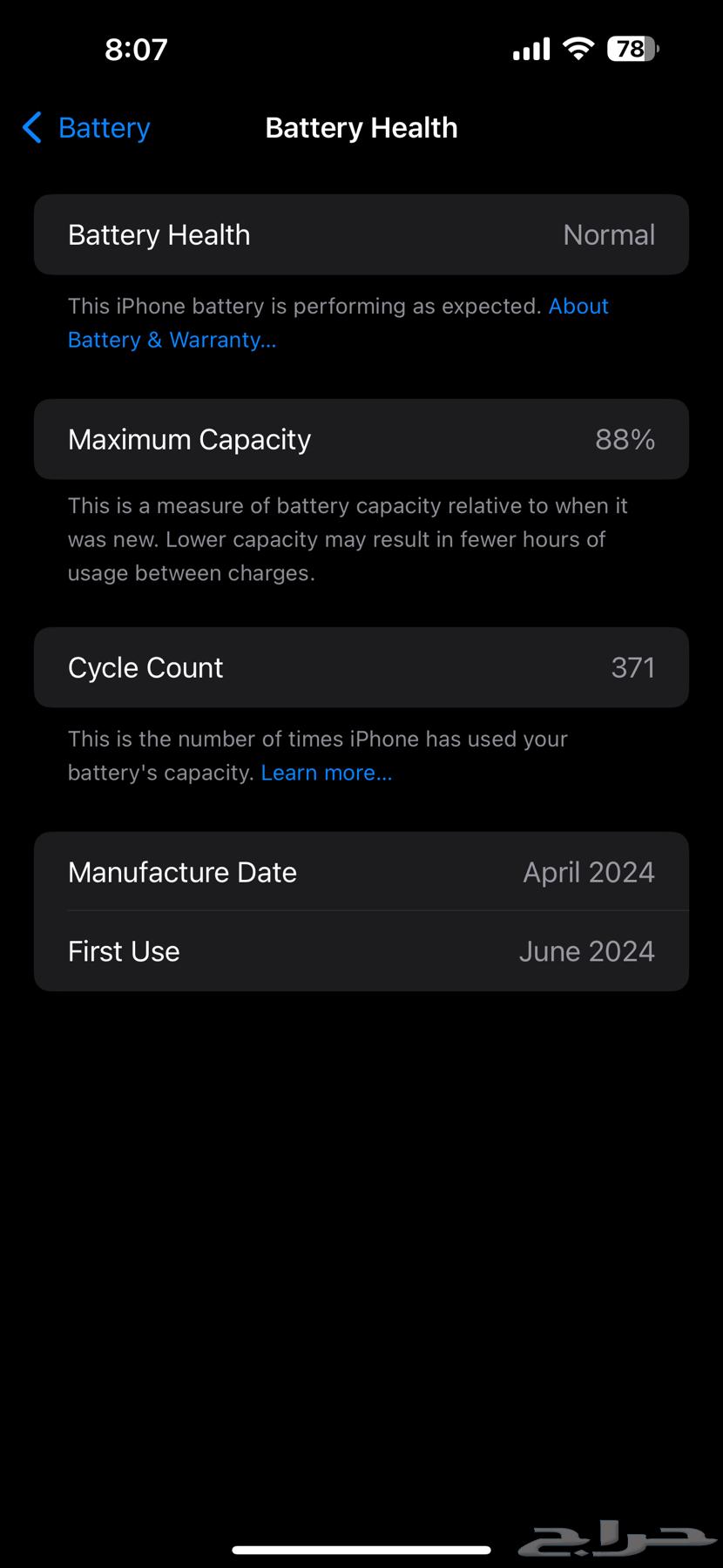The image size is (723, 1568).
Task: Tap the back chevron arrow icon
Action: [x=31, y=127]
